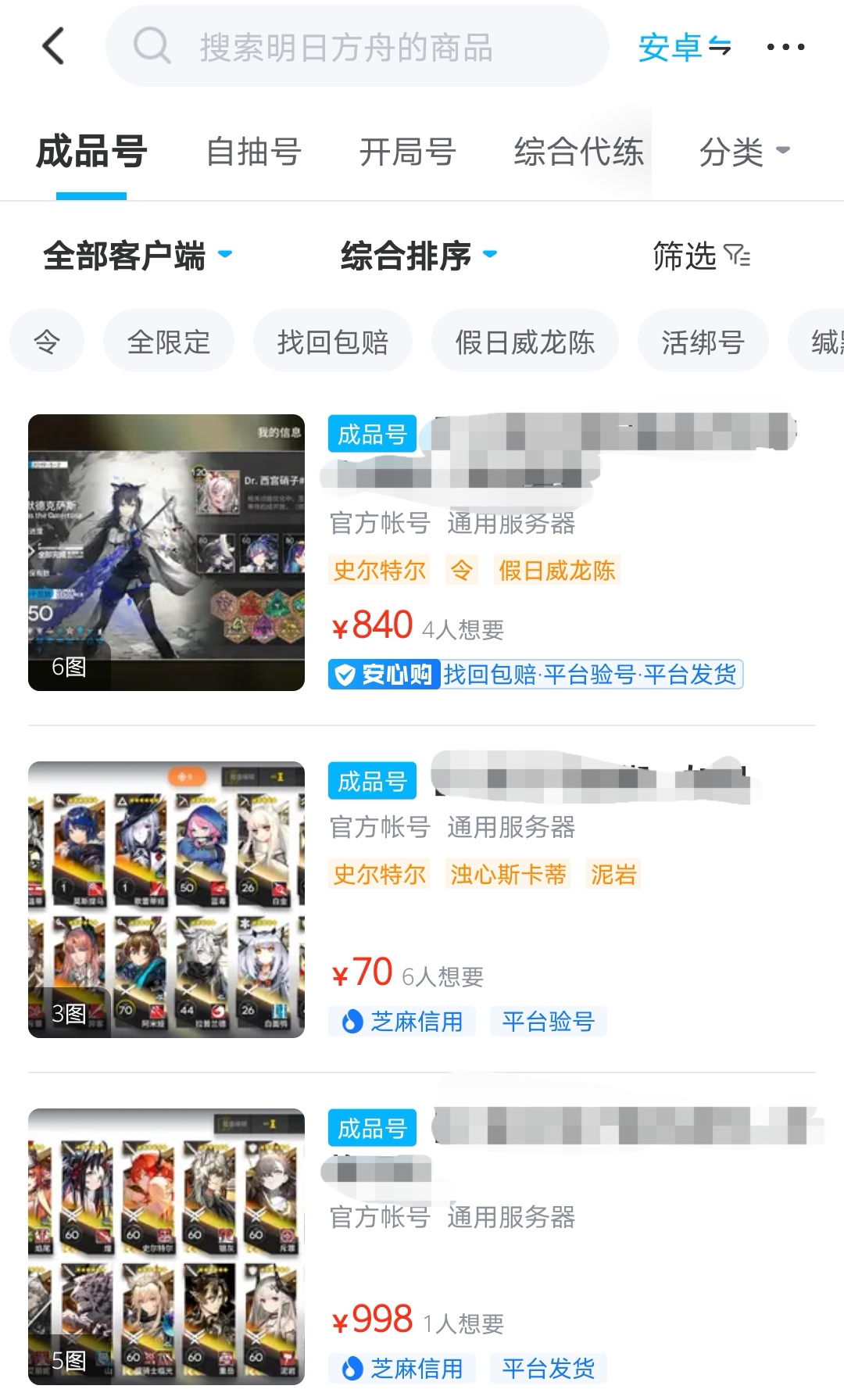
Task: Open the 综合代练 tab
Action: 578,152
